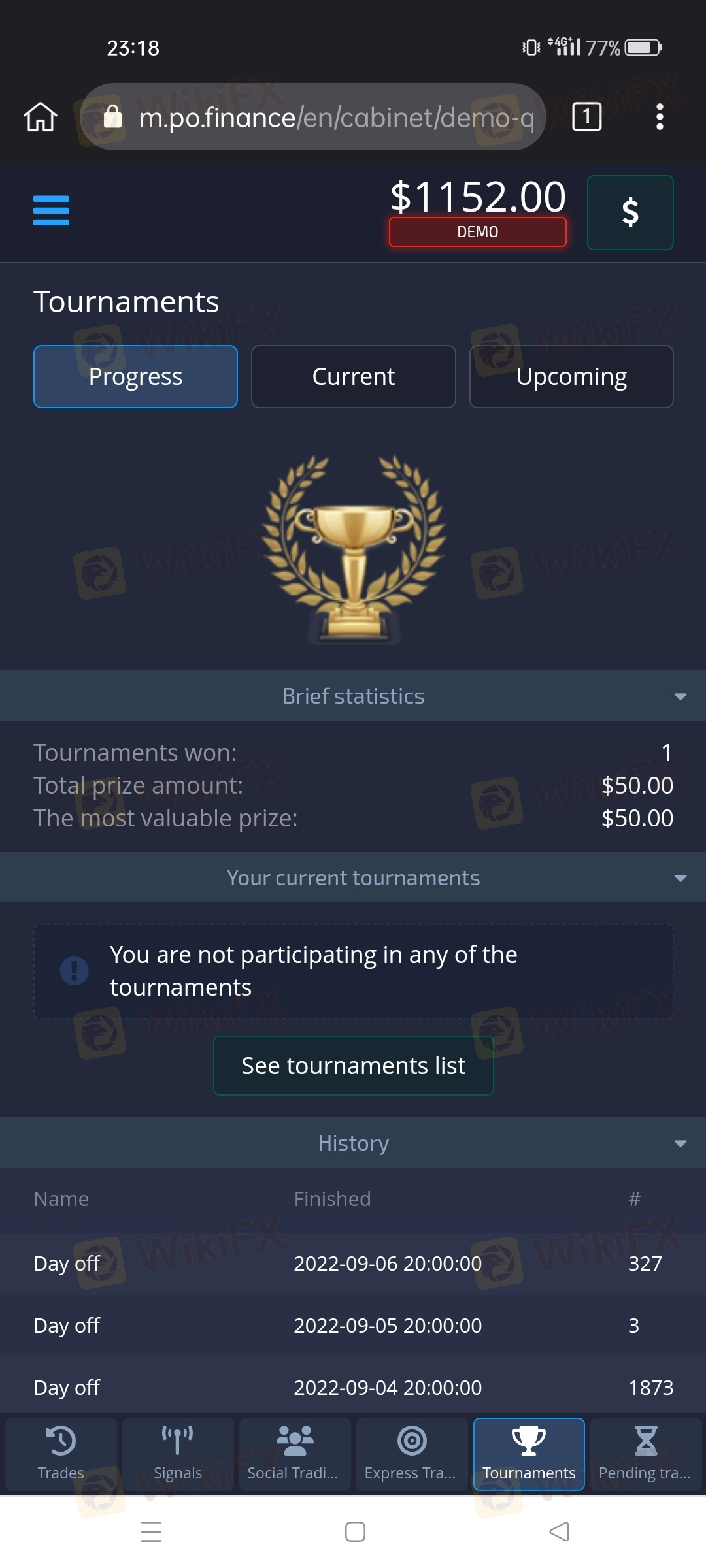Collapse the History section
The width and height of the screenshot is (706, 1568).
pos(680,1143)
